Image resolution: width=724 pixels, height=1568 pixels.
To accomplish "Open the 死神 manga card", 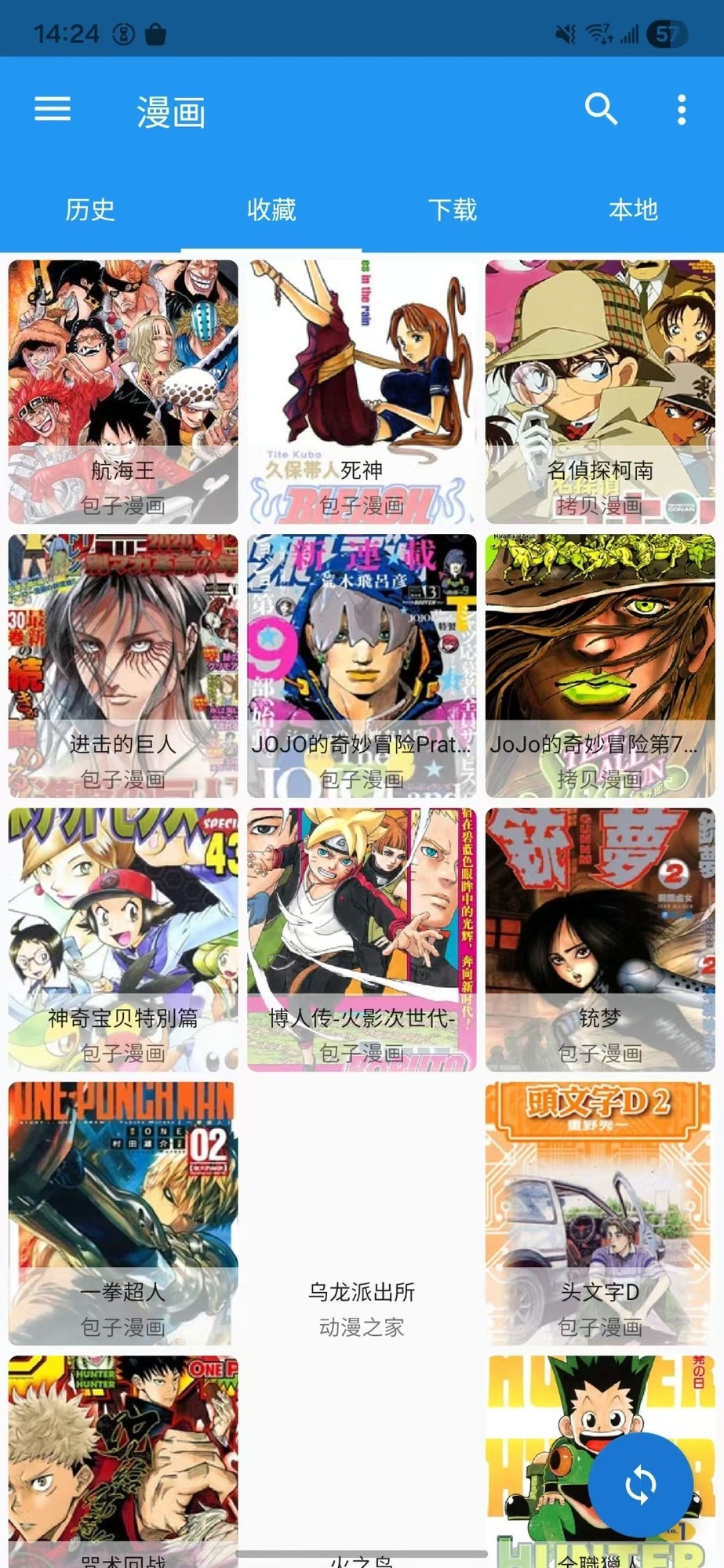I will [362, 391].
